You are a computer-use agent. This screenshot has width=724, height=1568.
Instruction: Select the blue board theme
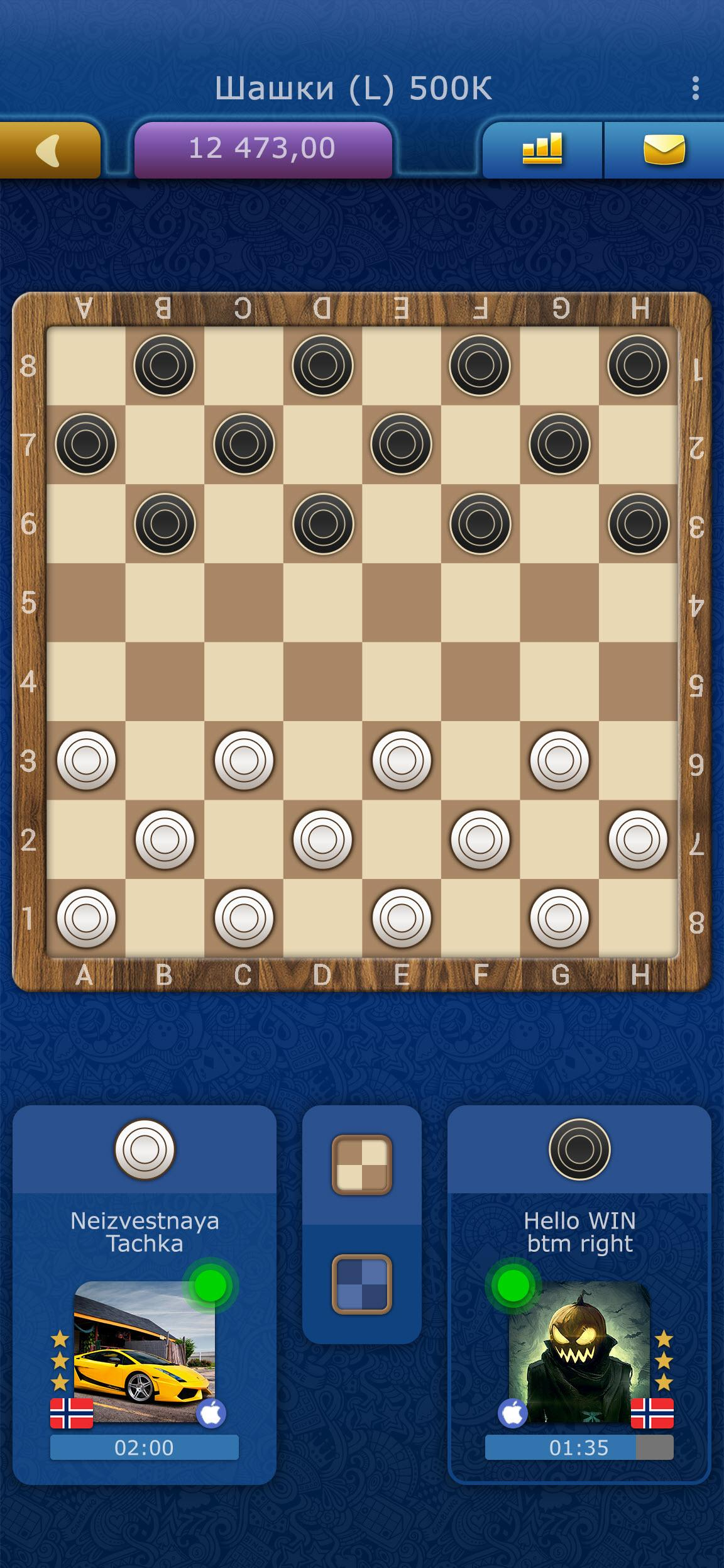click(362, 1284)
